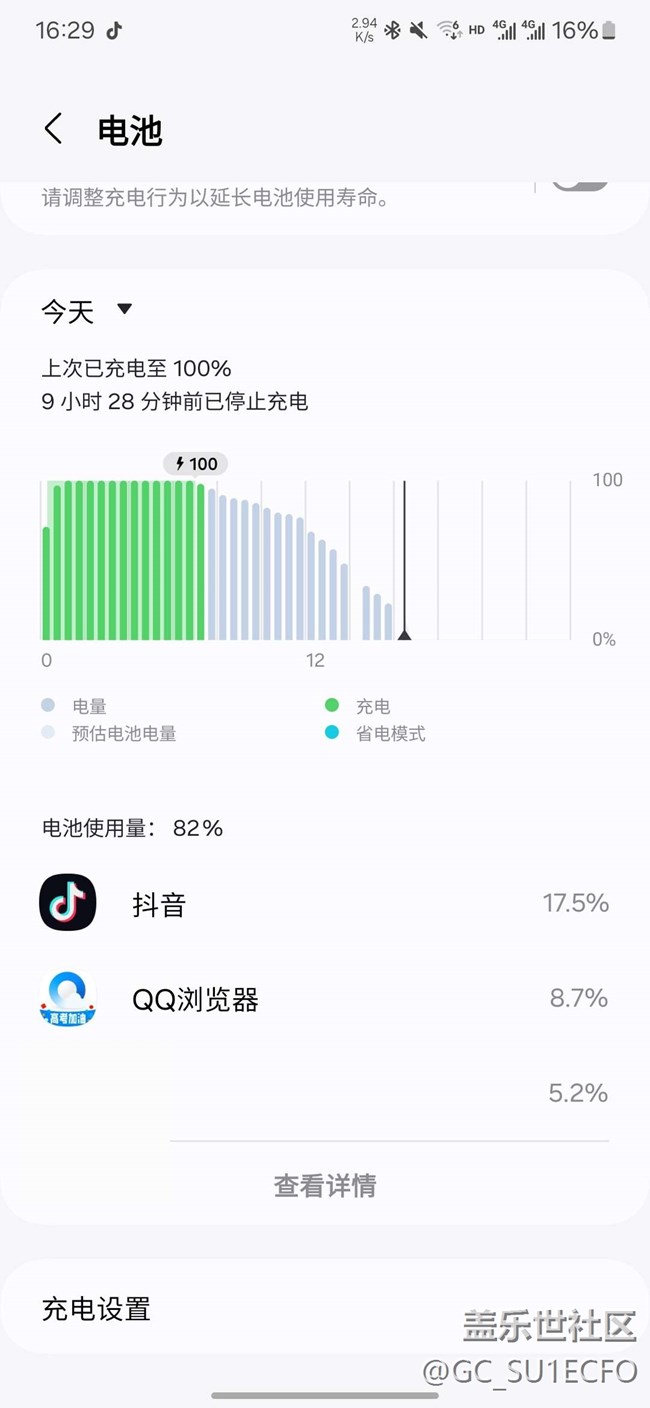The image size is (650, 1408).
Task: Open 抖音 battery usage details
Action: (x=325, y=903)
